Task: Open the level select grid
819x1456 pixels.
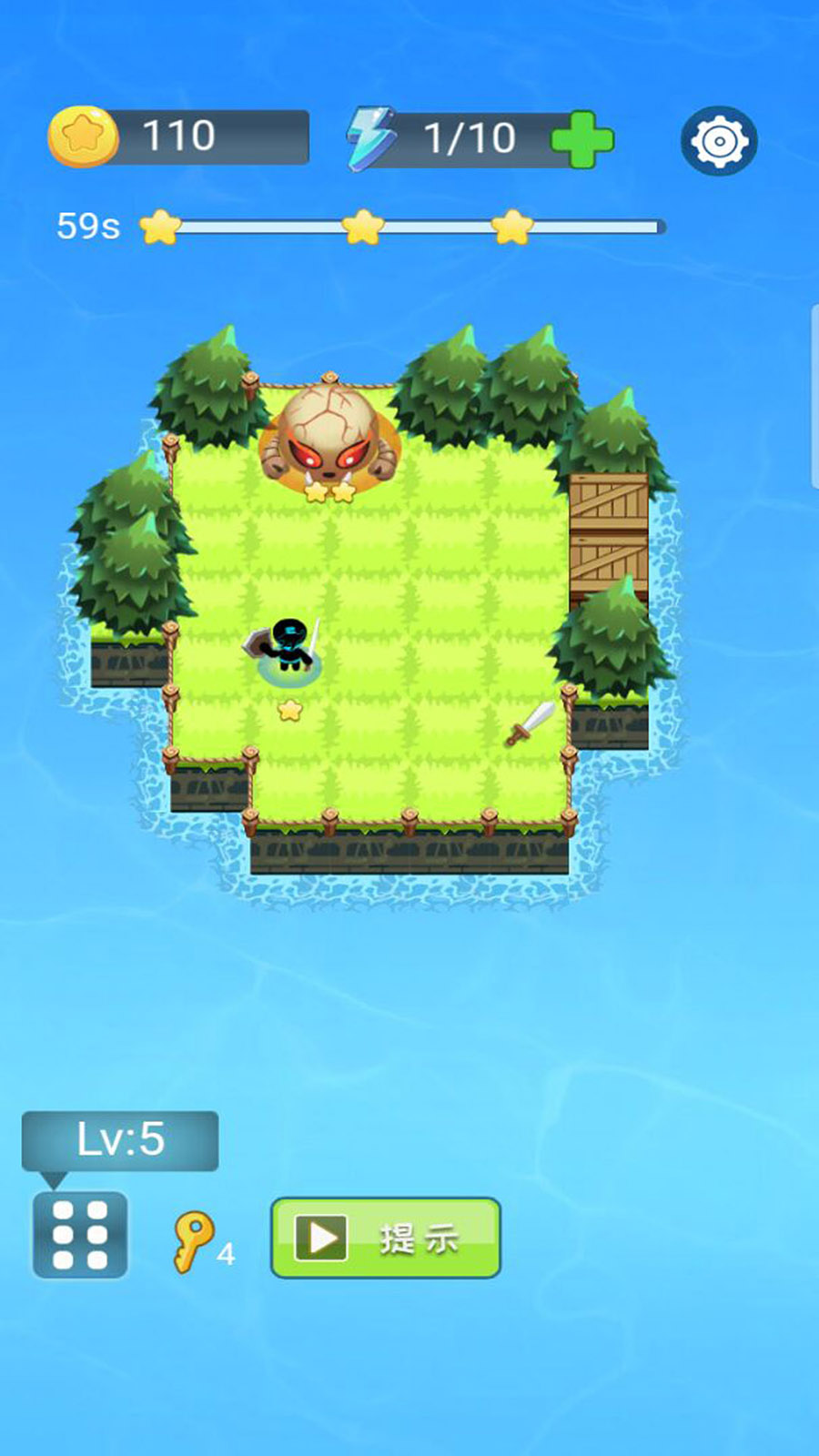Action: tap(80, 1234)
